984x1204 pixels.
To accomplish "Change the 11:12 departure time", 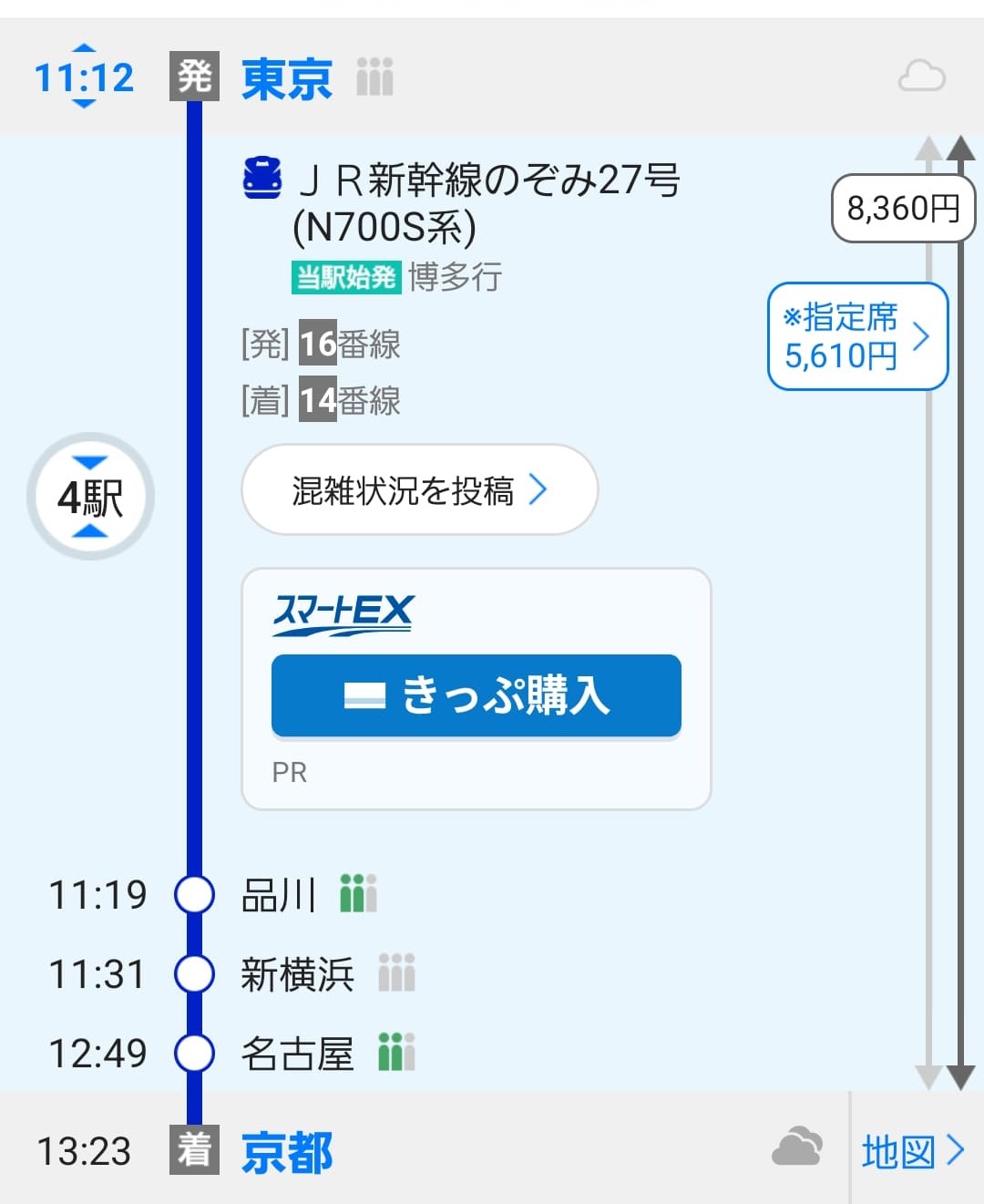I will coord(84,77).
